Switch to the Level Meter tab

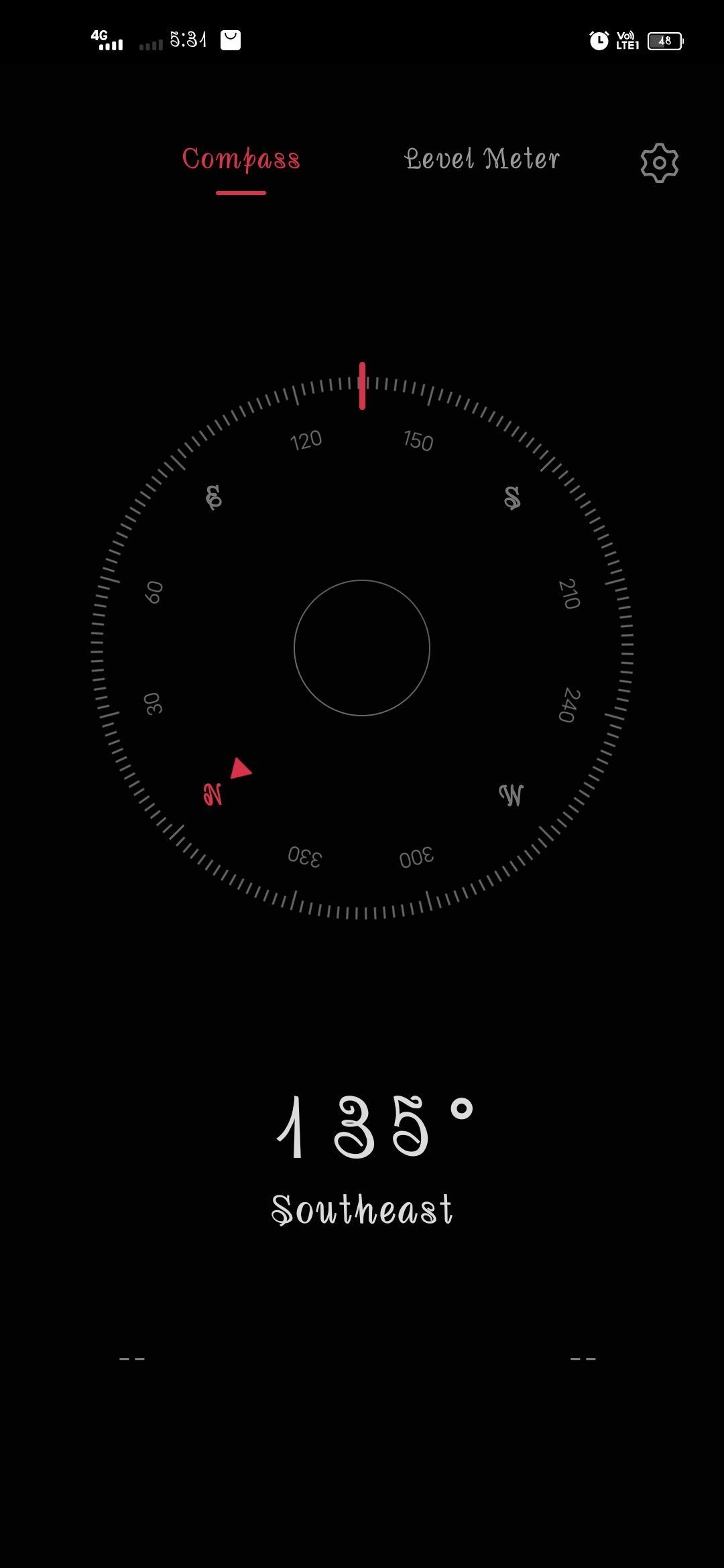[x=482, y=159]
